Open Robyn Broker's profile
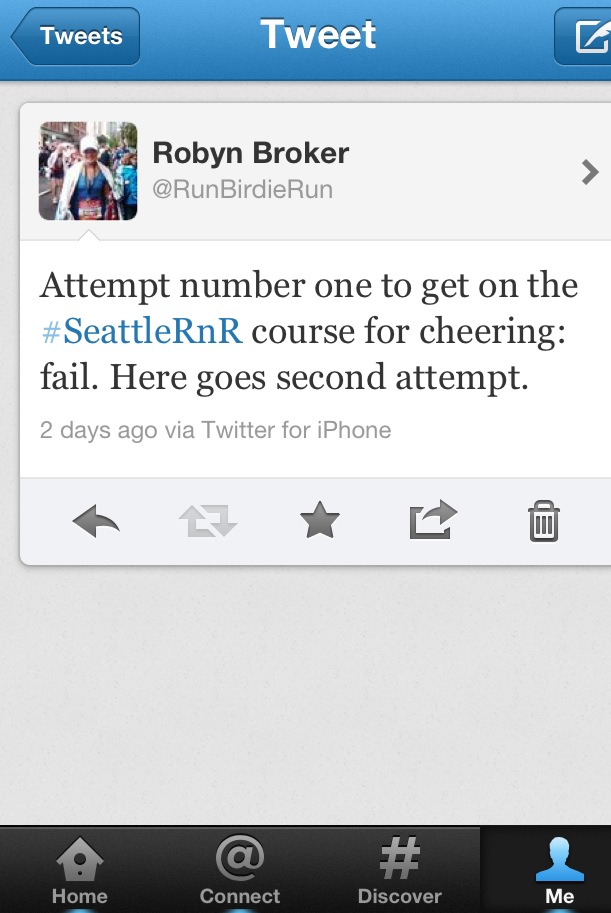611x913 pixels. (318, 171)
